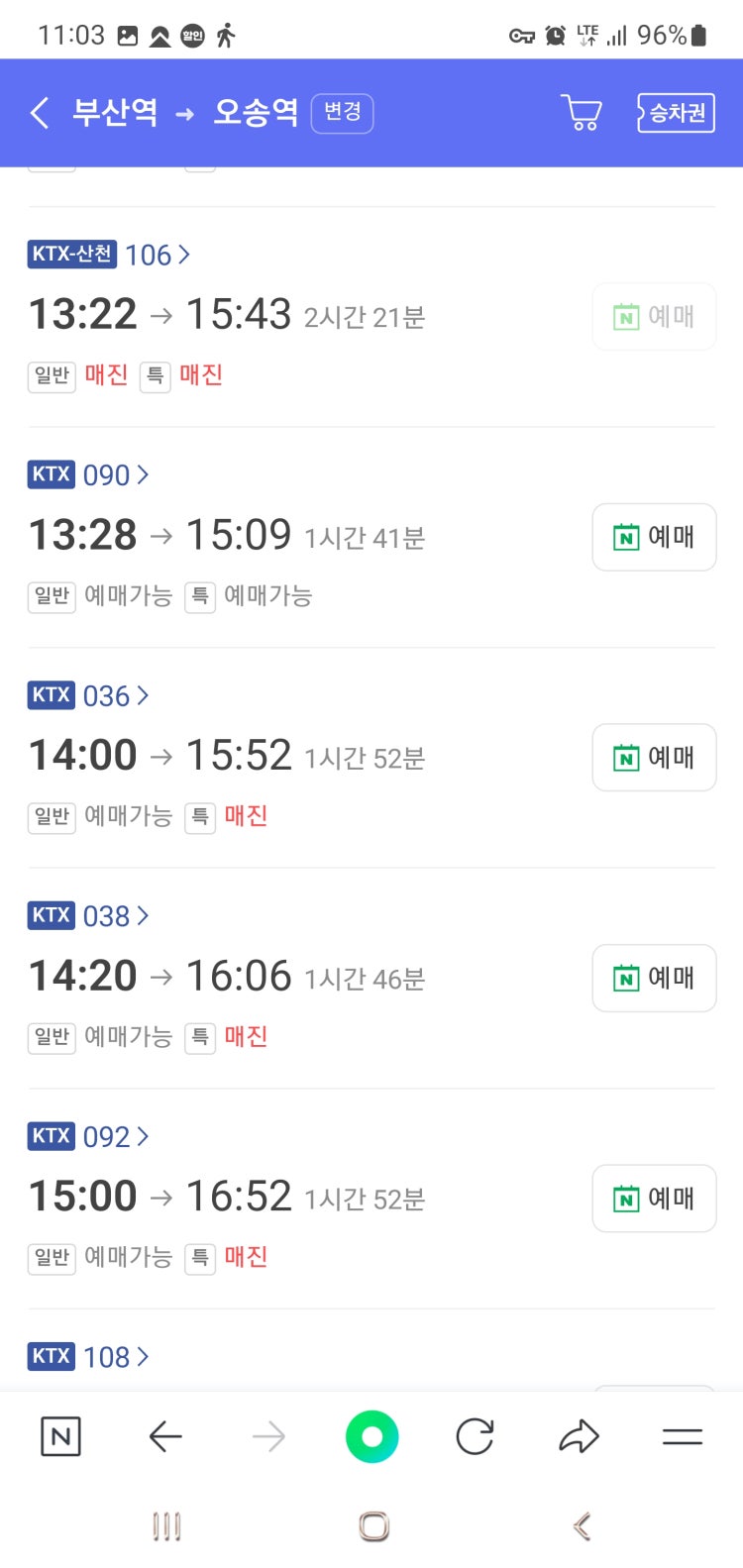
Task: Open details of KTX train 108
Action: [x=115, y=1357]
